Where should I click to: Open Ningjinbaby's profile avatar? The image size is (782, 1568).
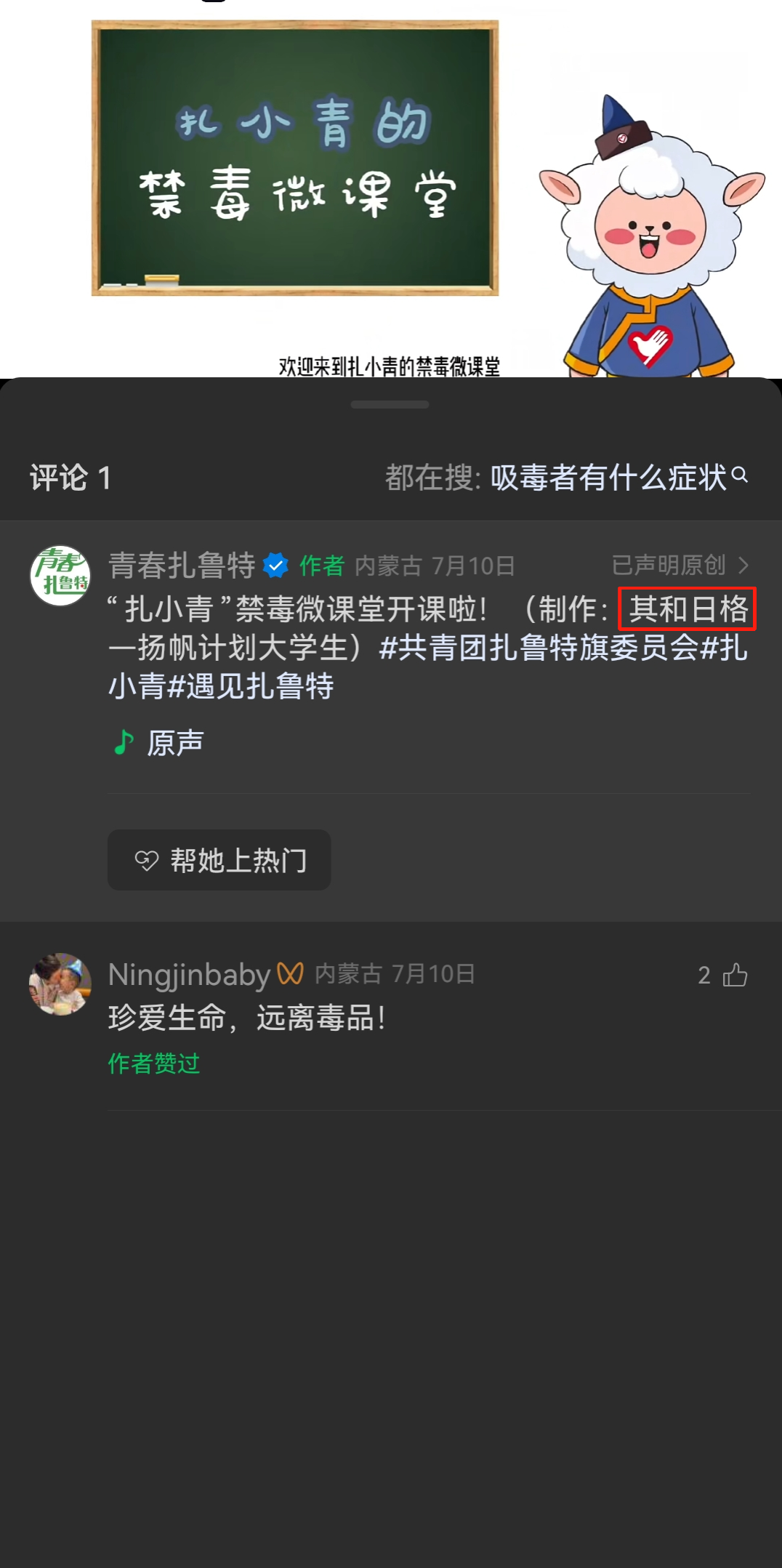[x=60, y=984]
